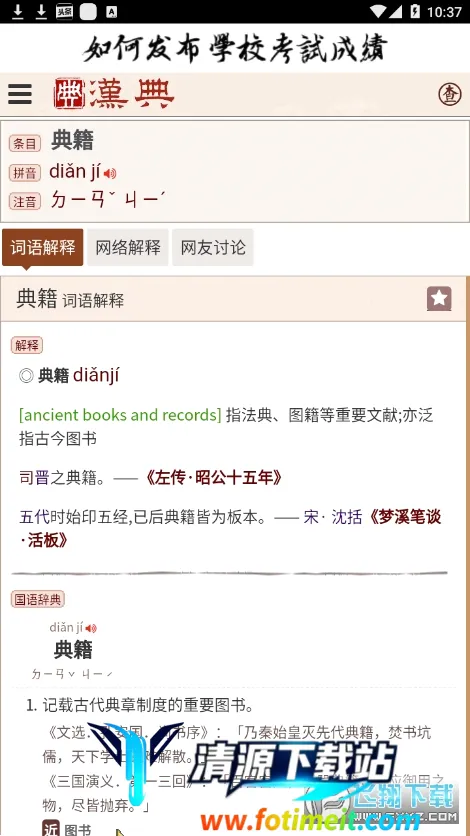Open the 五代 link
This screenshot has height=836, width=470.
[x=35, y=517]
